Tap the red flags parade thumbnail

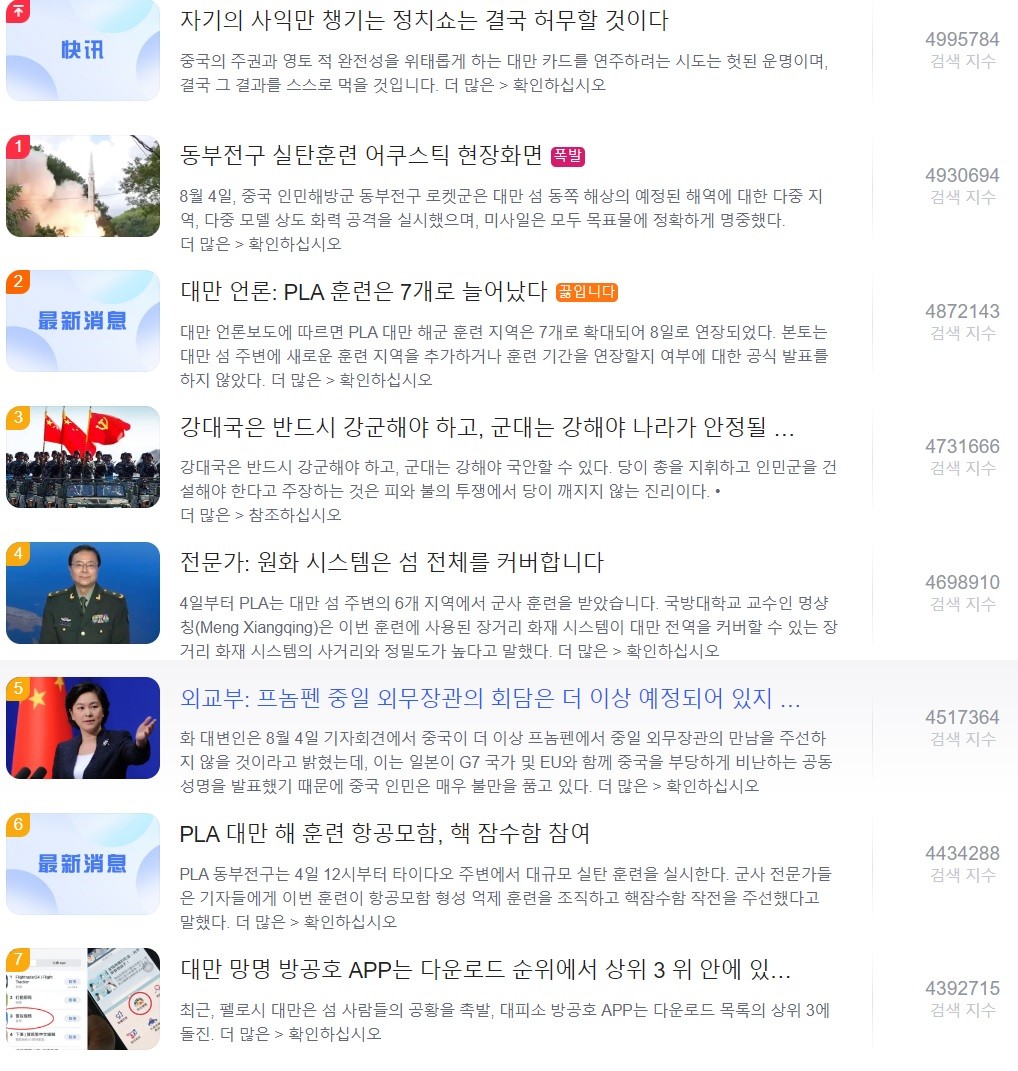(x=83, y=457)
